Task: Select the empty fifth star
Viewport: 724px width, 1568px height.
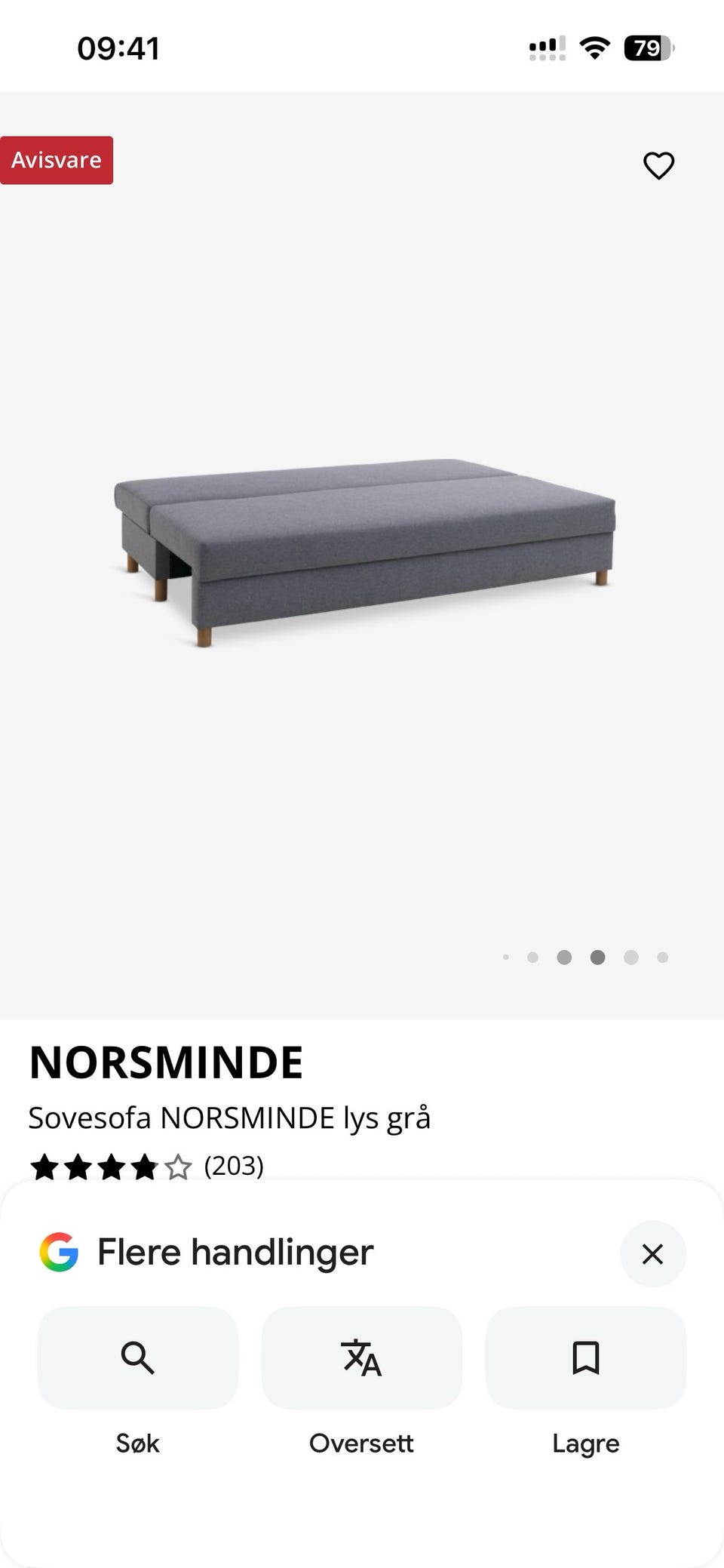Action: [179, 1167]
